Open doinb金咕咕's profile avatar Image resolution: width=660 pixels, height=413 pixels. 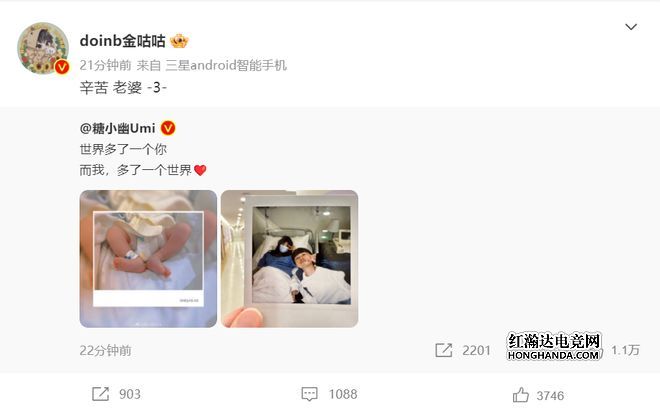click(x=42, y=49)
